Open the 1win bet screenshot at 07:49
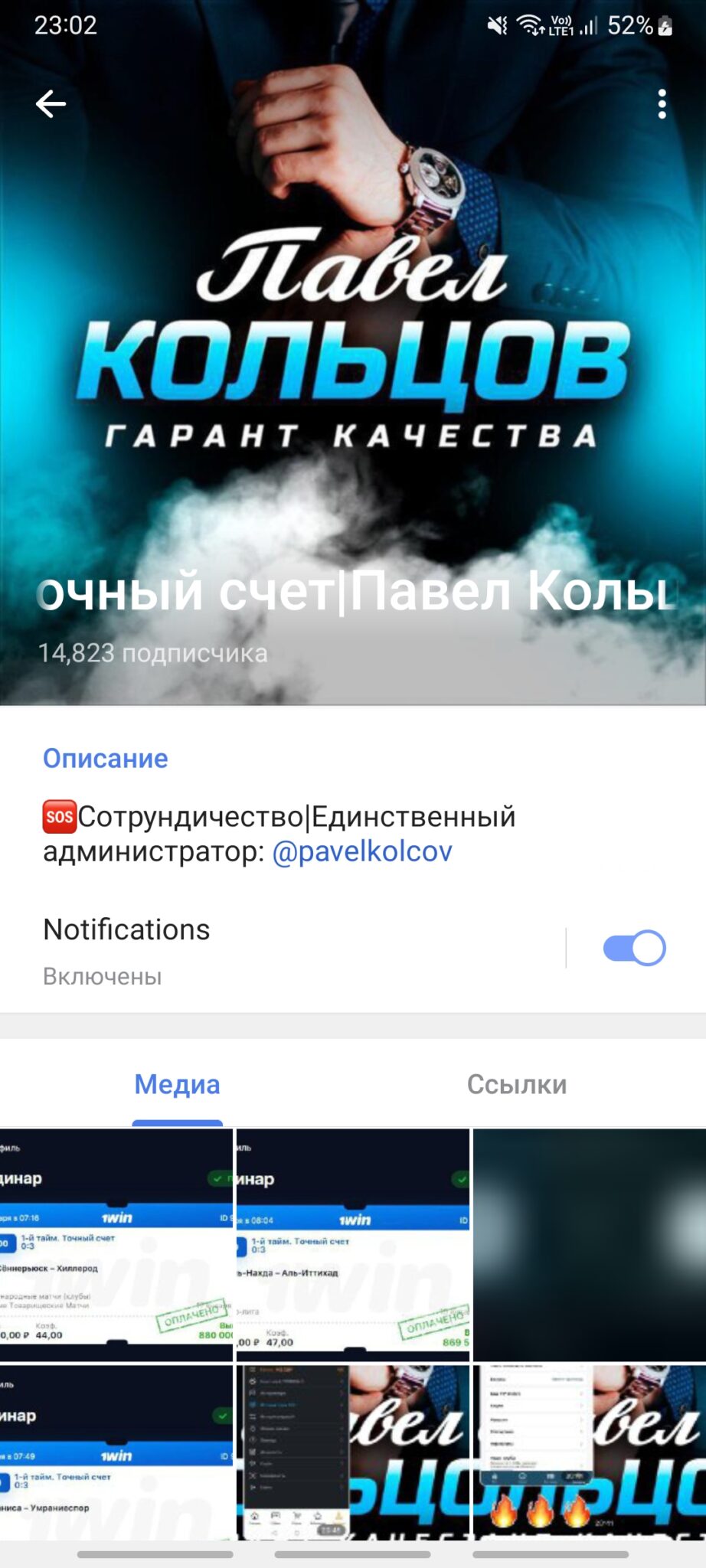This screenshot has width=706, height=1568. click(116, 1452)
